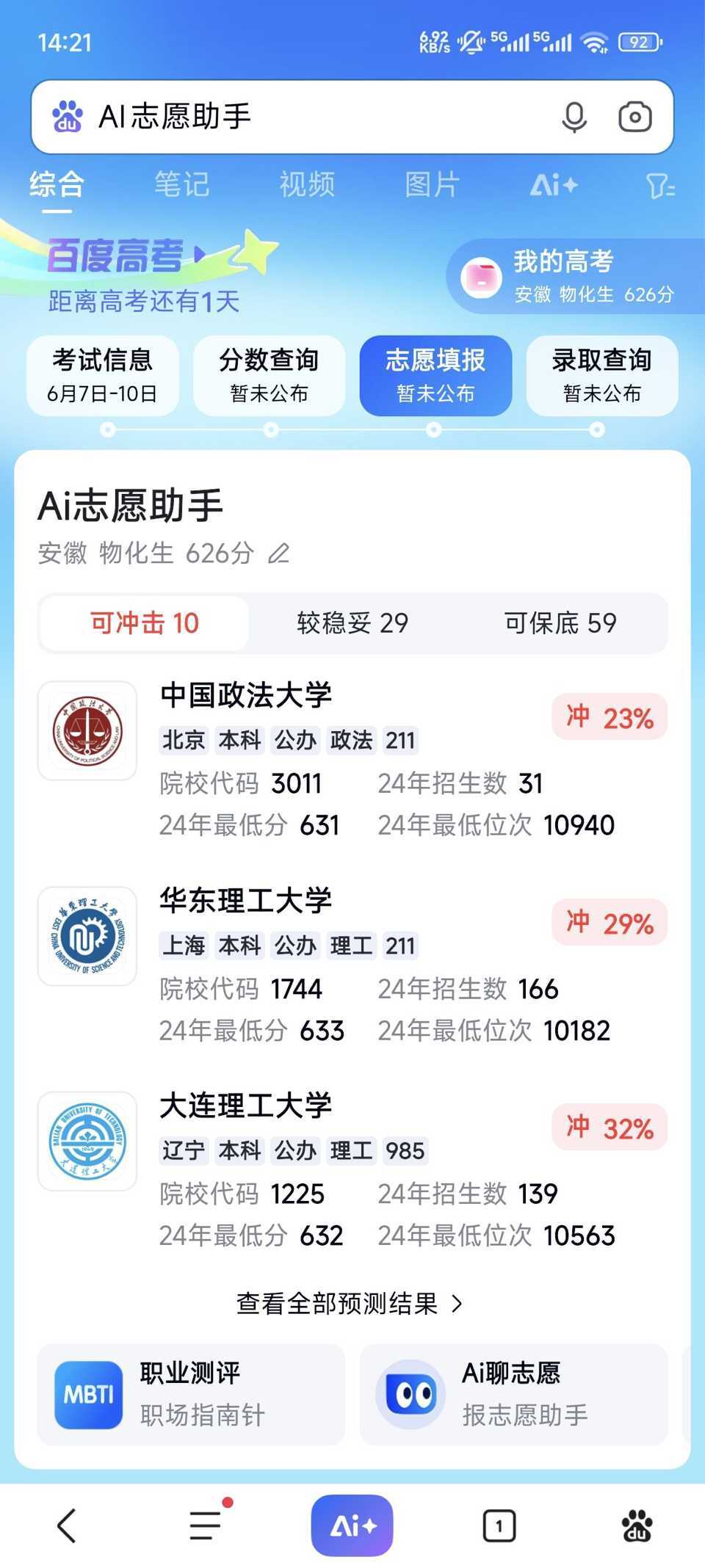The width and height of the screenshot is (705, 1568).
Task: View all results via 查看全部预测结果
Action: [x=350, y=1304]
